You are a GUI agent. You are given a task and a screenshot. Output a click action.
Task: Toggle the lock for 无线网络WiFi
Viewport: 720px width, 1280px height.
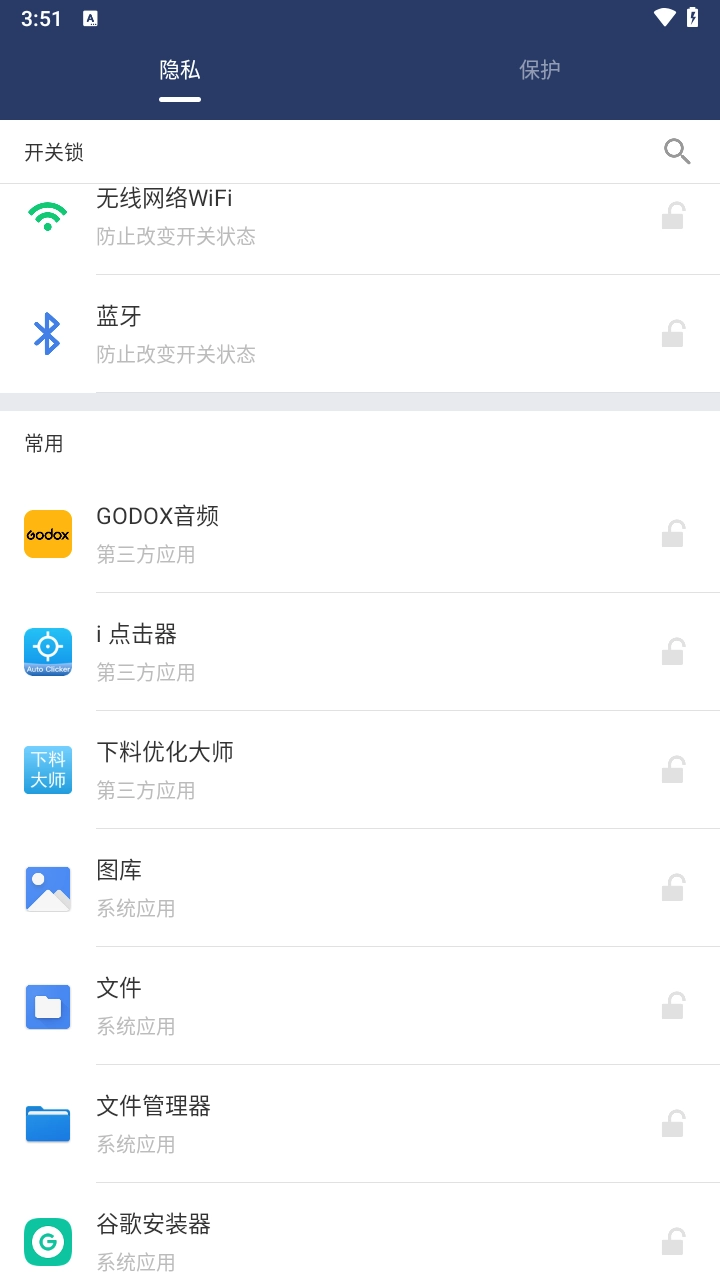coord(674,215)
